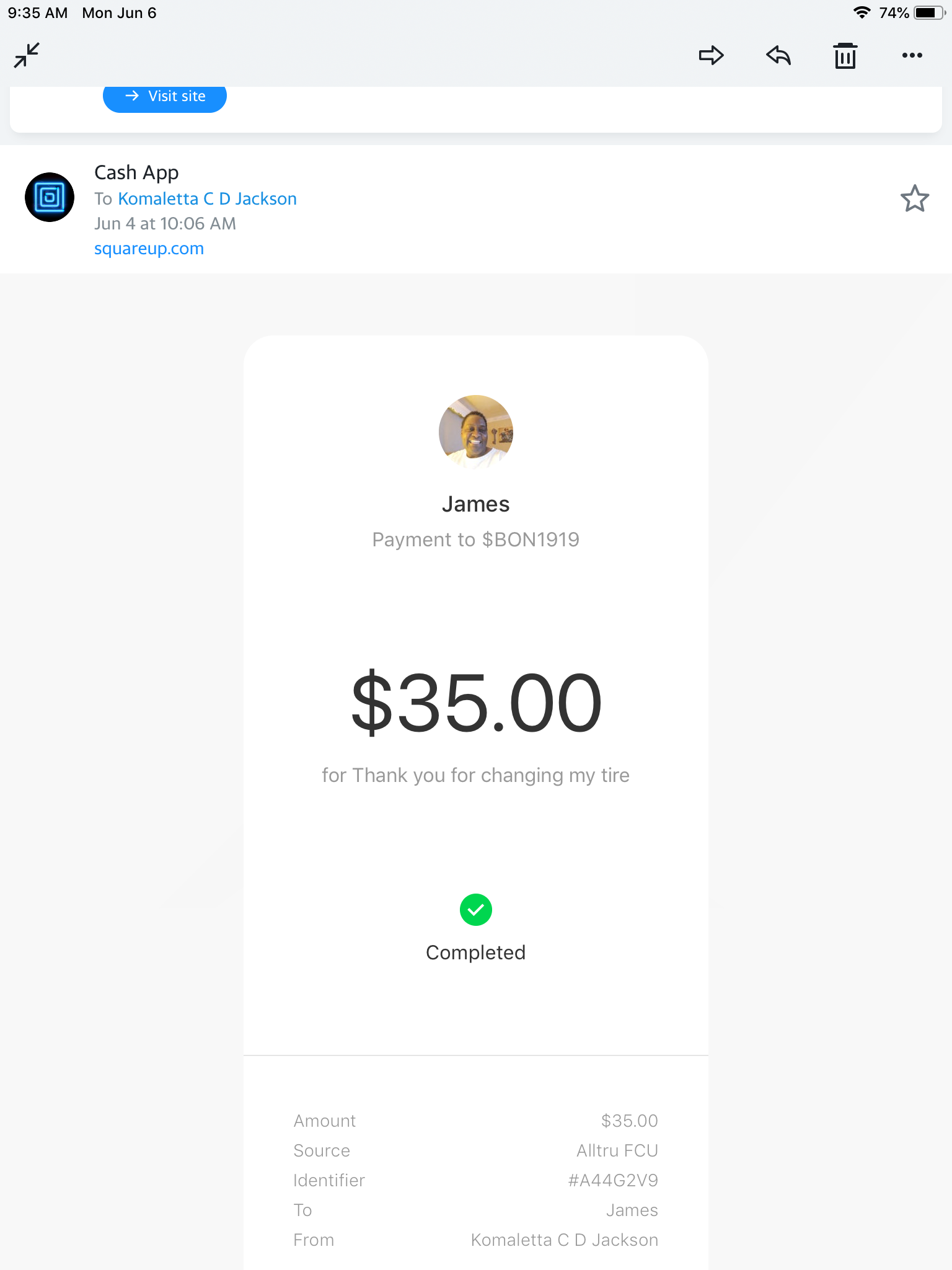Open the Cash App sender avatar

pyautogui.click(x=50, y=197)
